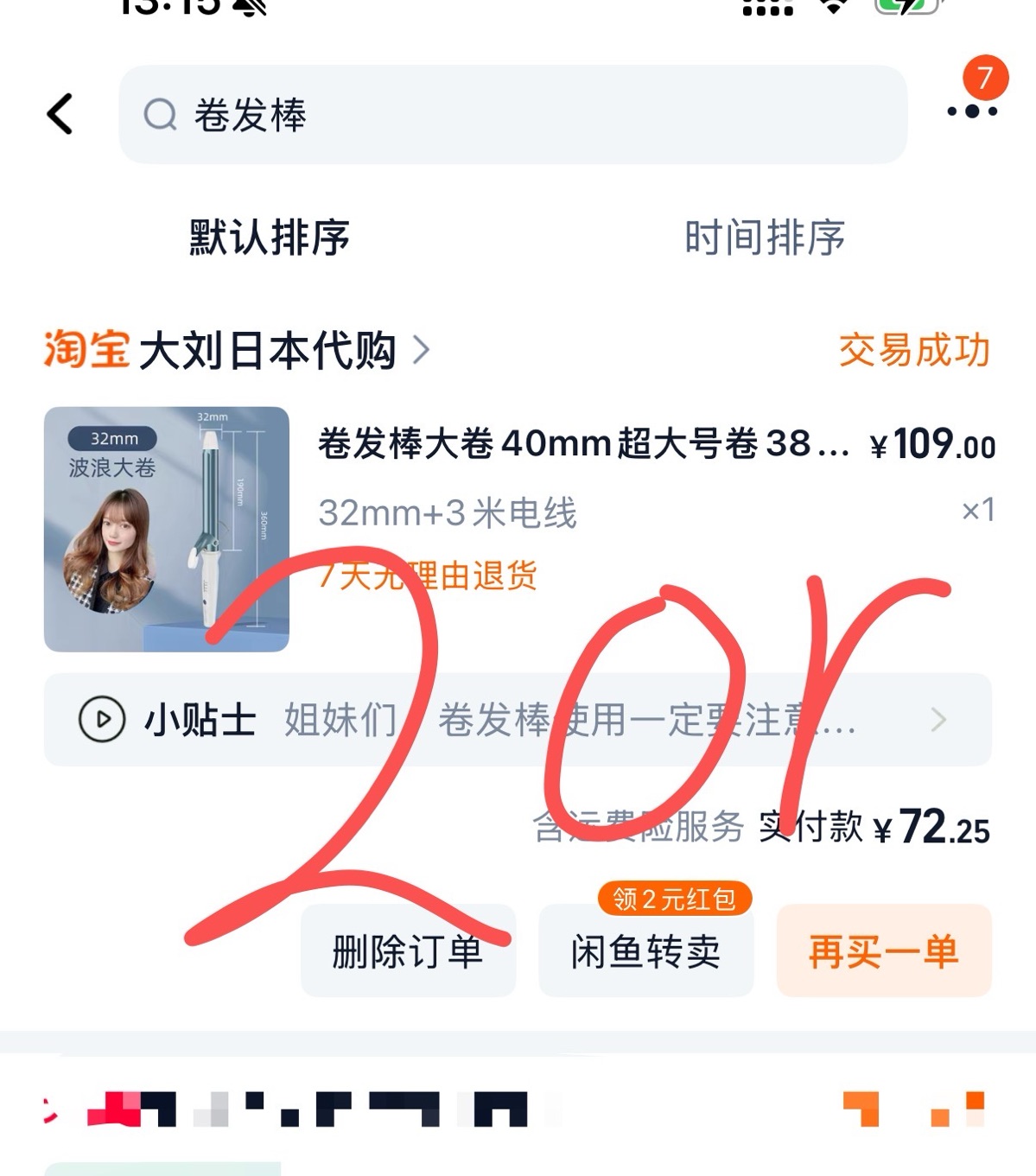This screenshot has height=1176, width=1036.
Task: Open the curling iron product thumbnail
Action: click(x=167, y=529)
